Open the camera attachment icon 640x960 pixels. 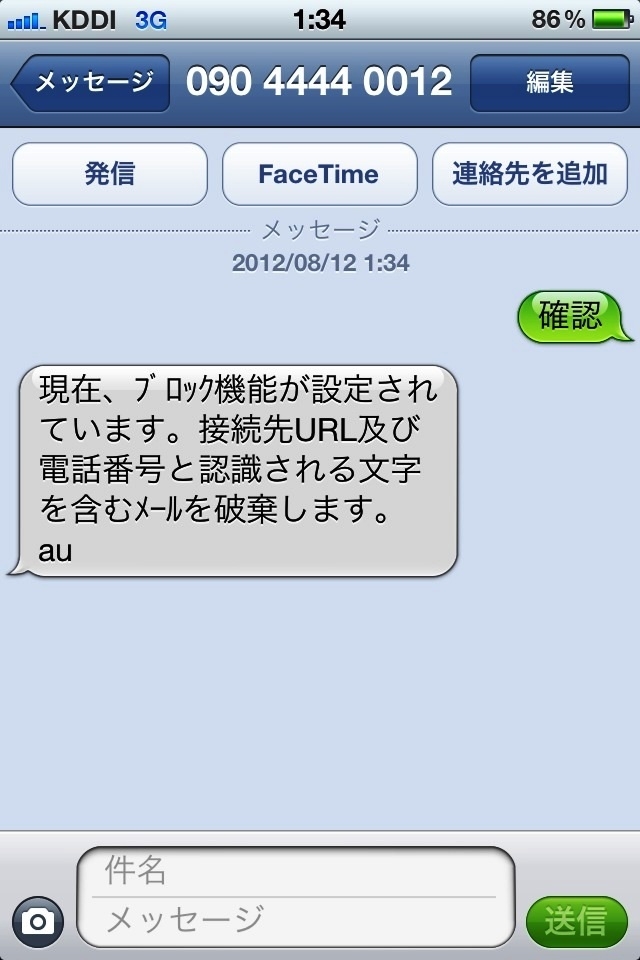click(38, 919)
